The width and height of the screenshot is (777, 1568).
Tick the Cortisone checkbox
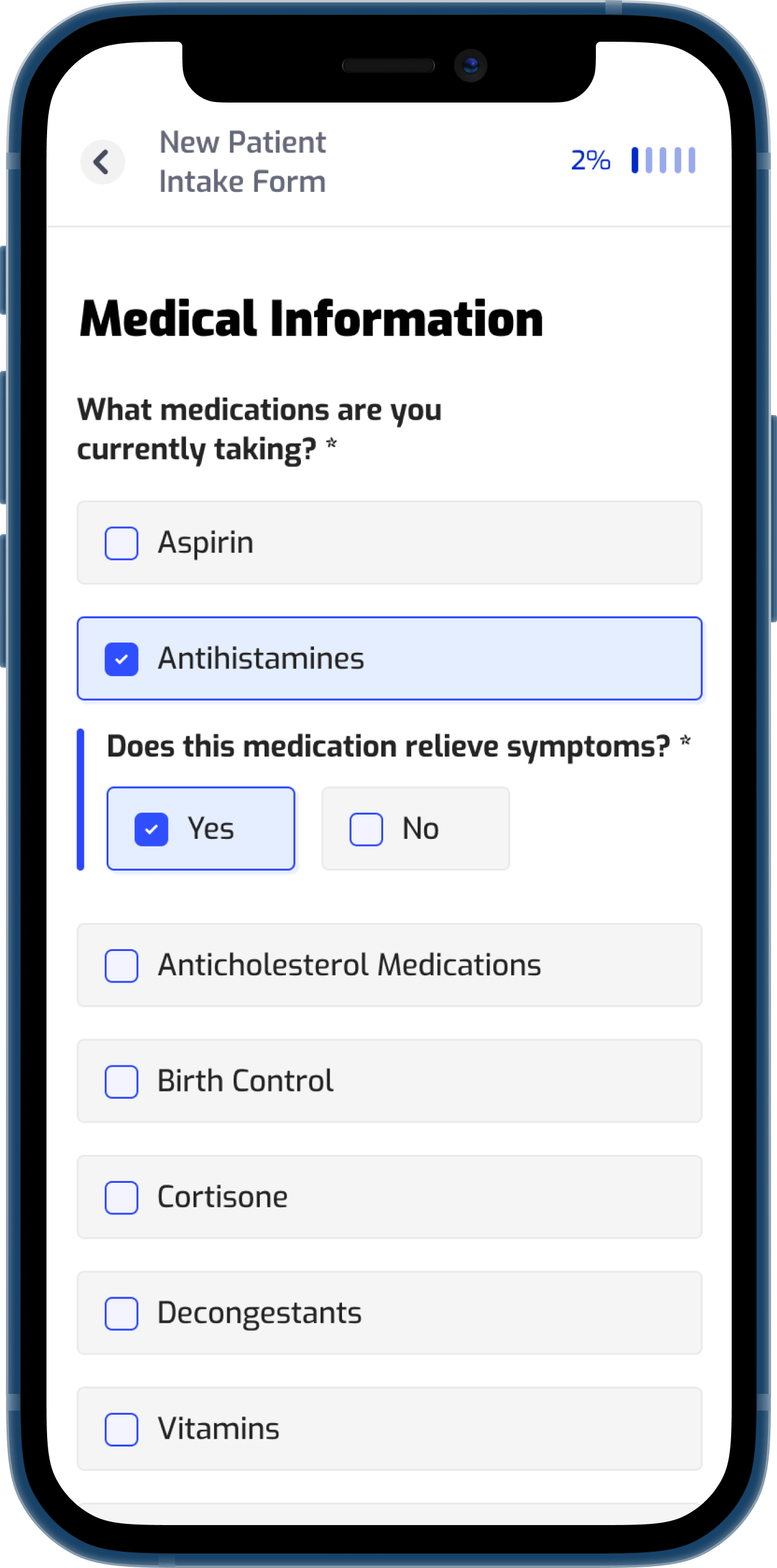coord(122,1197)
